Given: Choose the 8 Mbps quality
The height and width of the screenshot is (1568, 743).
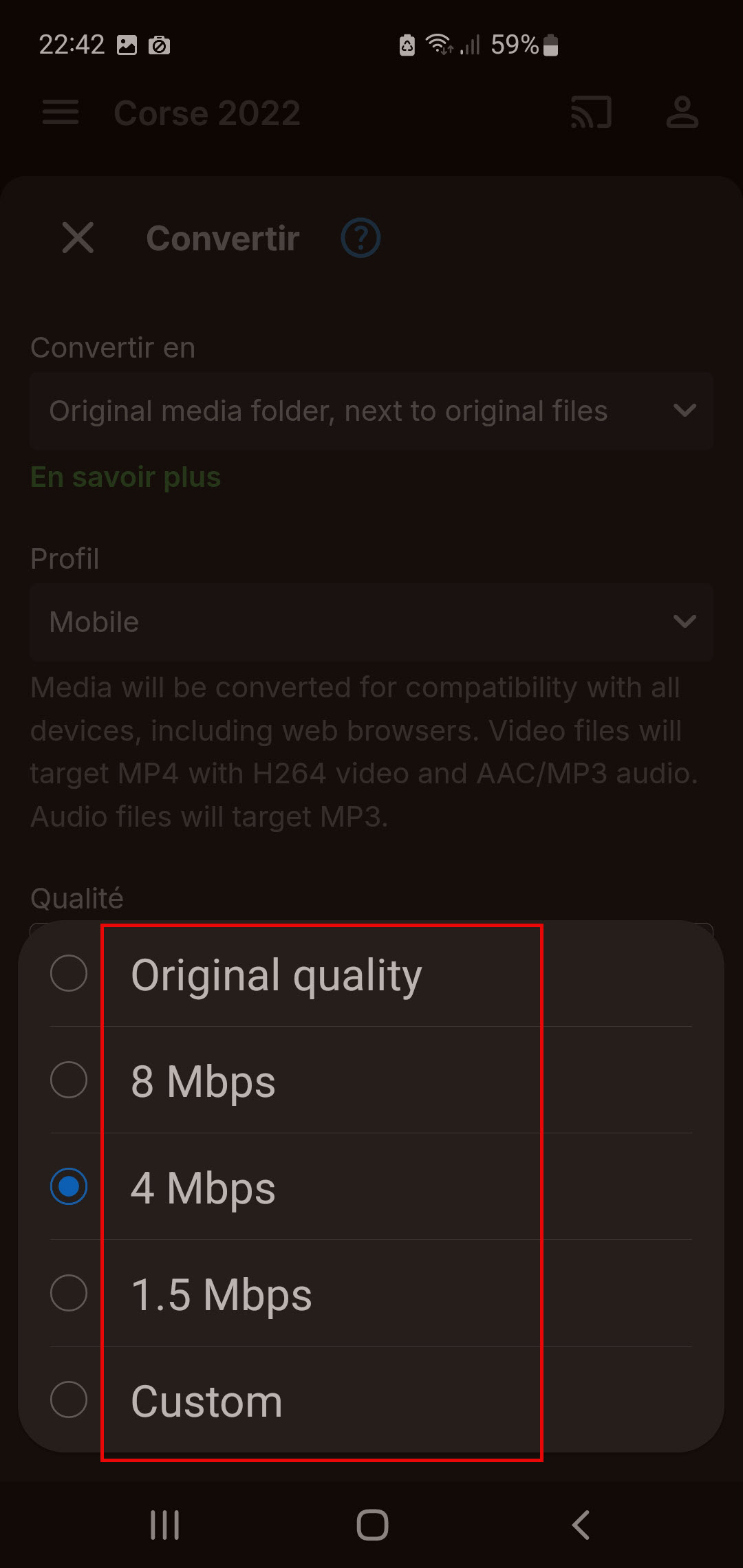Looking at the screenshot, I should click(204, 1081).
